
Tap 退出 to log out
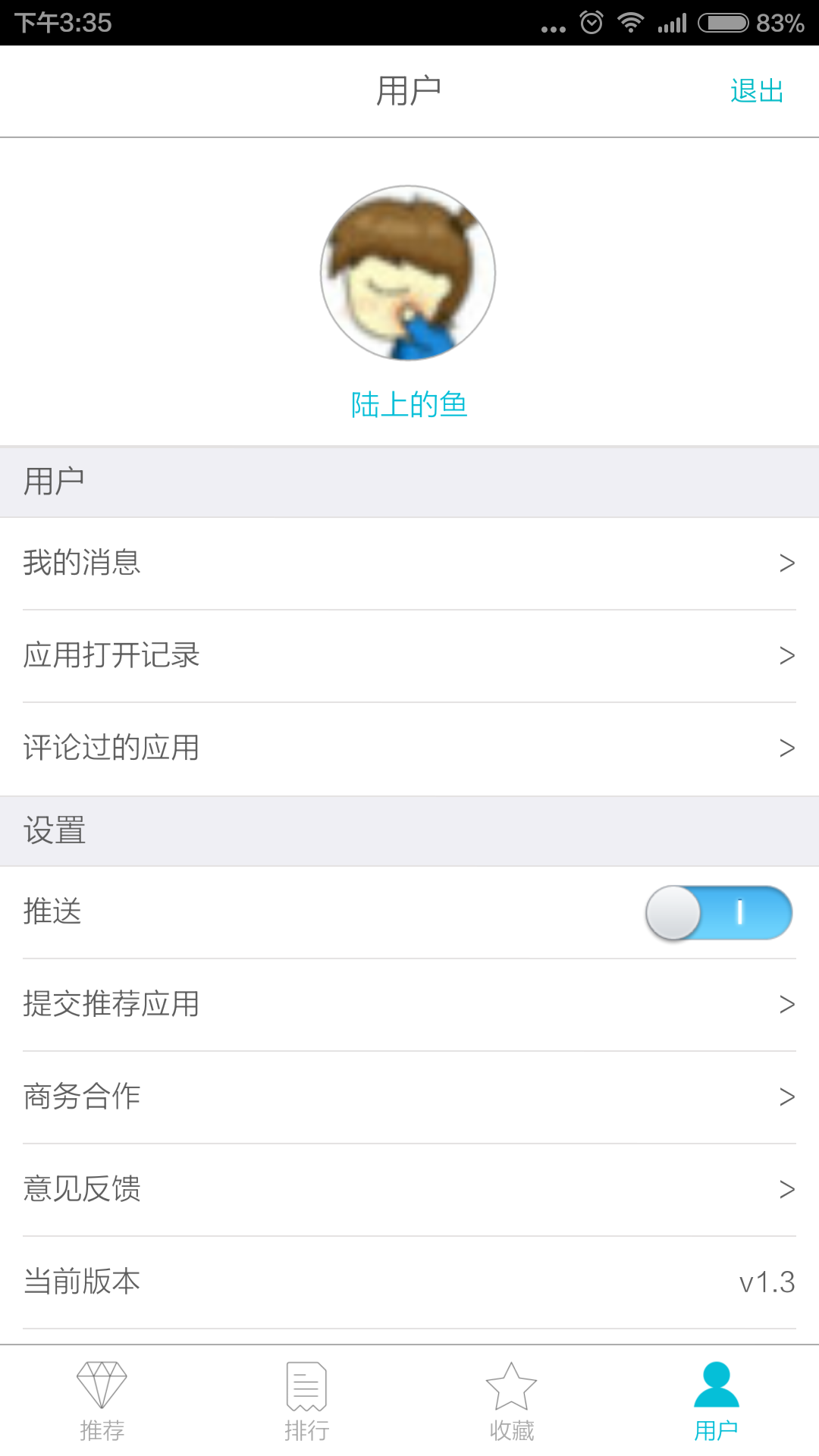pyautogui.click(x=757, y=91)
